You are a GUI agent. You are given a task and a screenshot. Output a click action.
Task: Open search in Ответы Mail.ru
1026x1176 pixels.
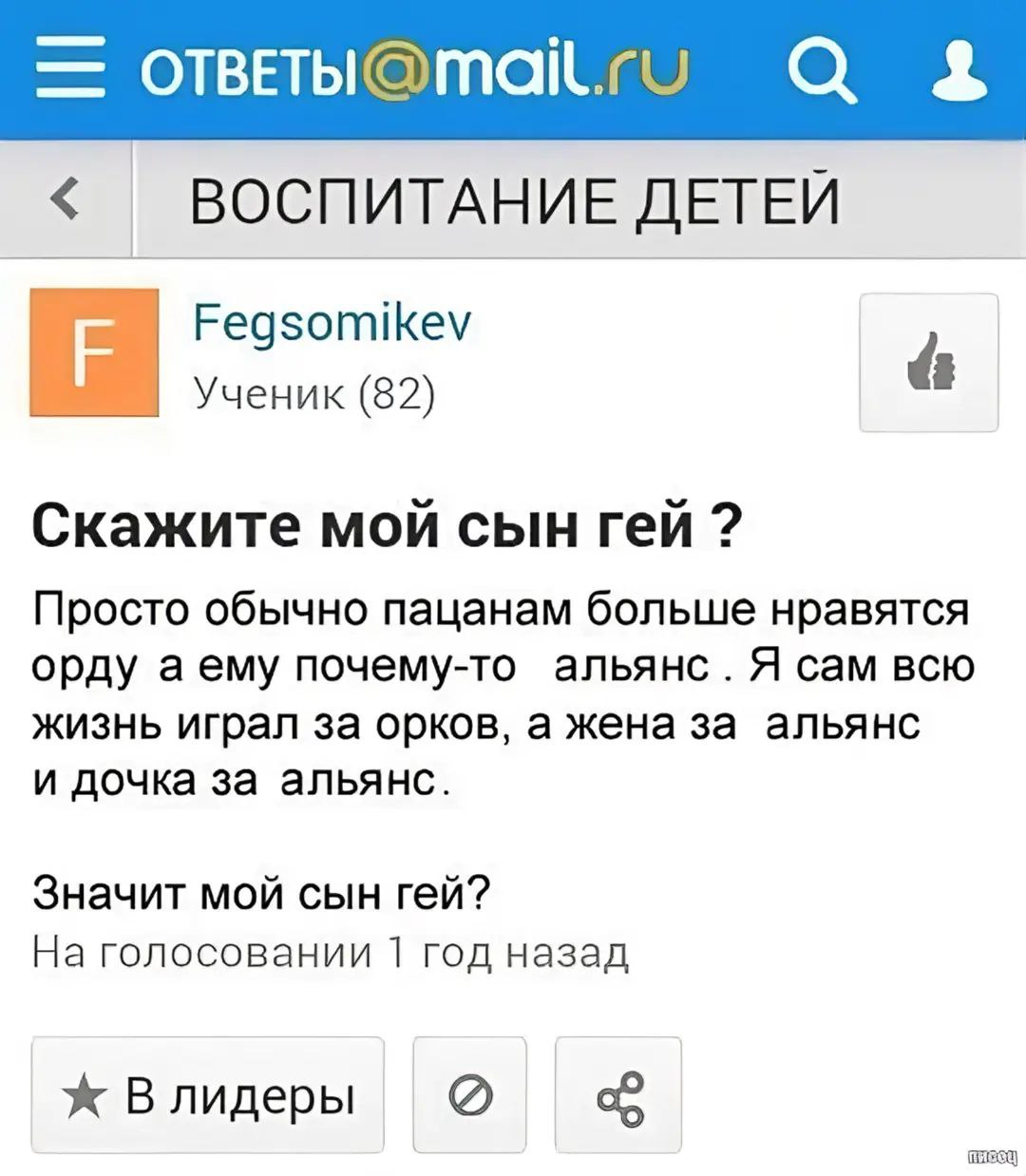[822, 70]
